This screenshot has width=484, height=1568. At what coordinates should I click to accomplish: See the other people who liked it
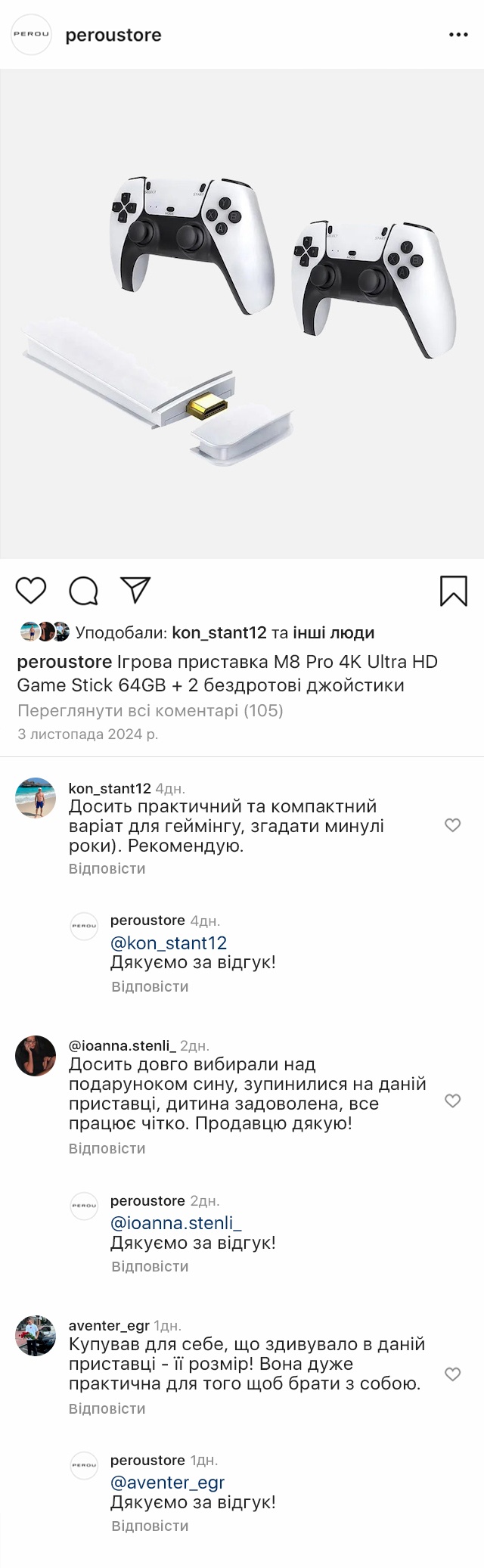tap(334, 632)
